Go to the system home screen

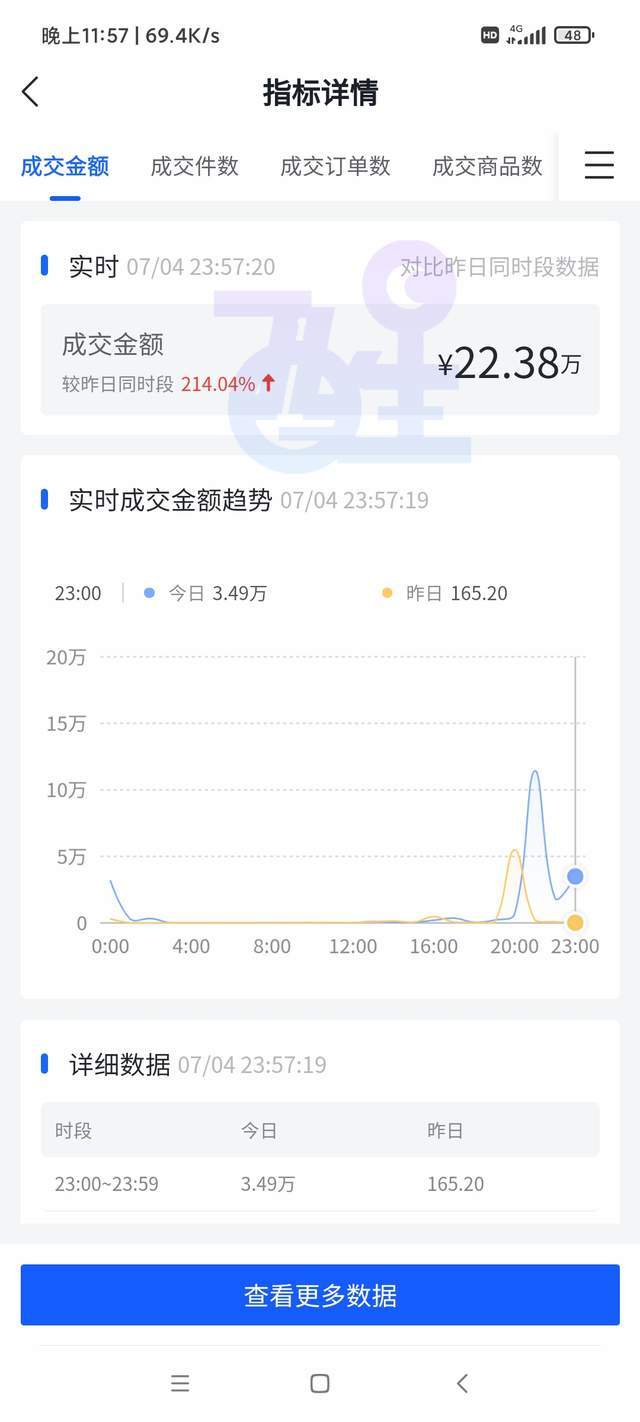tap(320, 1383)
